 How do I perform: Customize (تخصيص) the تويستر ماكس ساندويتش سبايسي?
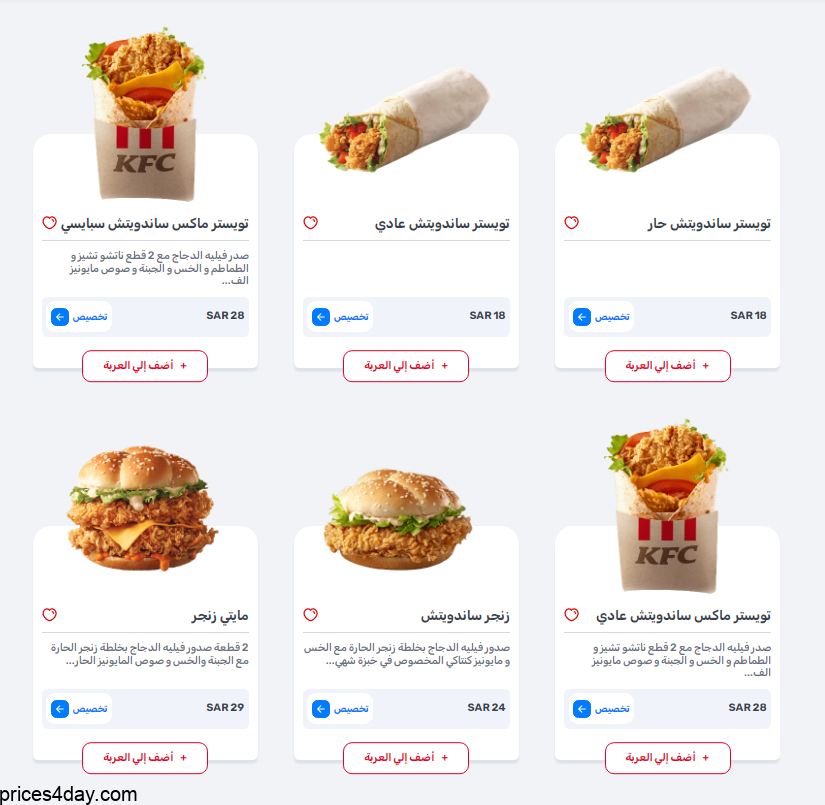(79, 317)
